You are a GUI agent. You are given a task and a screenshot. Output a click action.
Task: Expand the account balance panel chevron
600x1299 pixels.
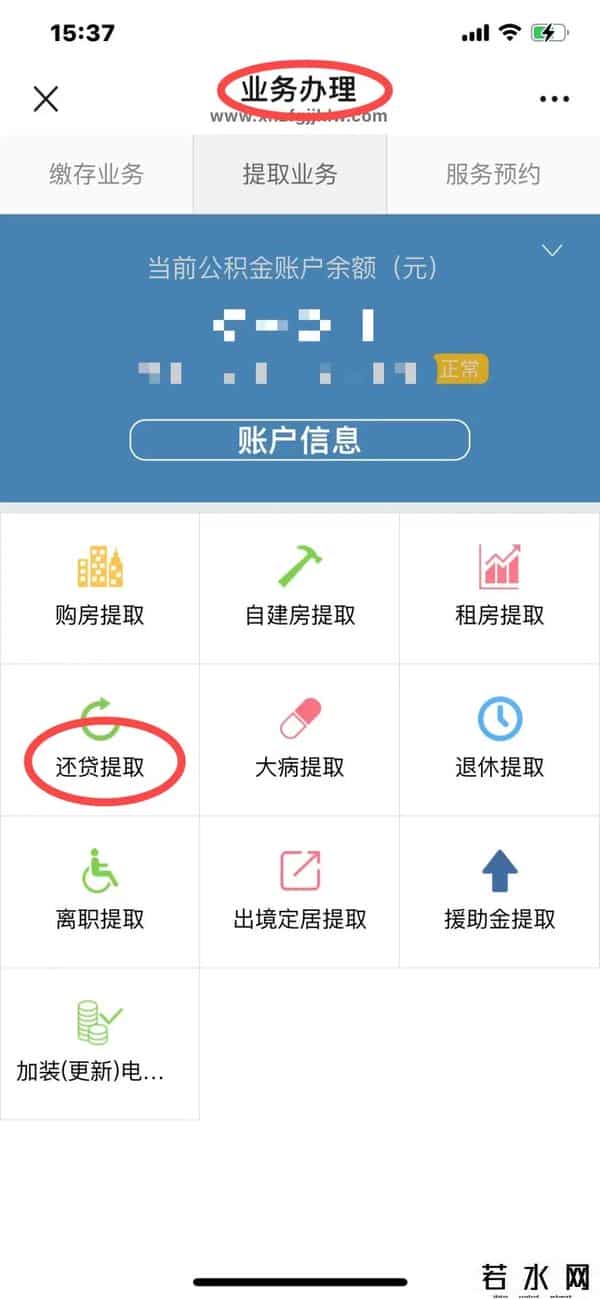(x=552, y=250)
